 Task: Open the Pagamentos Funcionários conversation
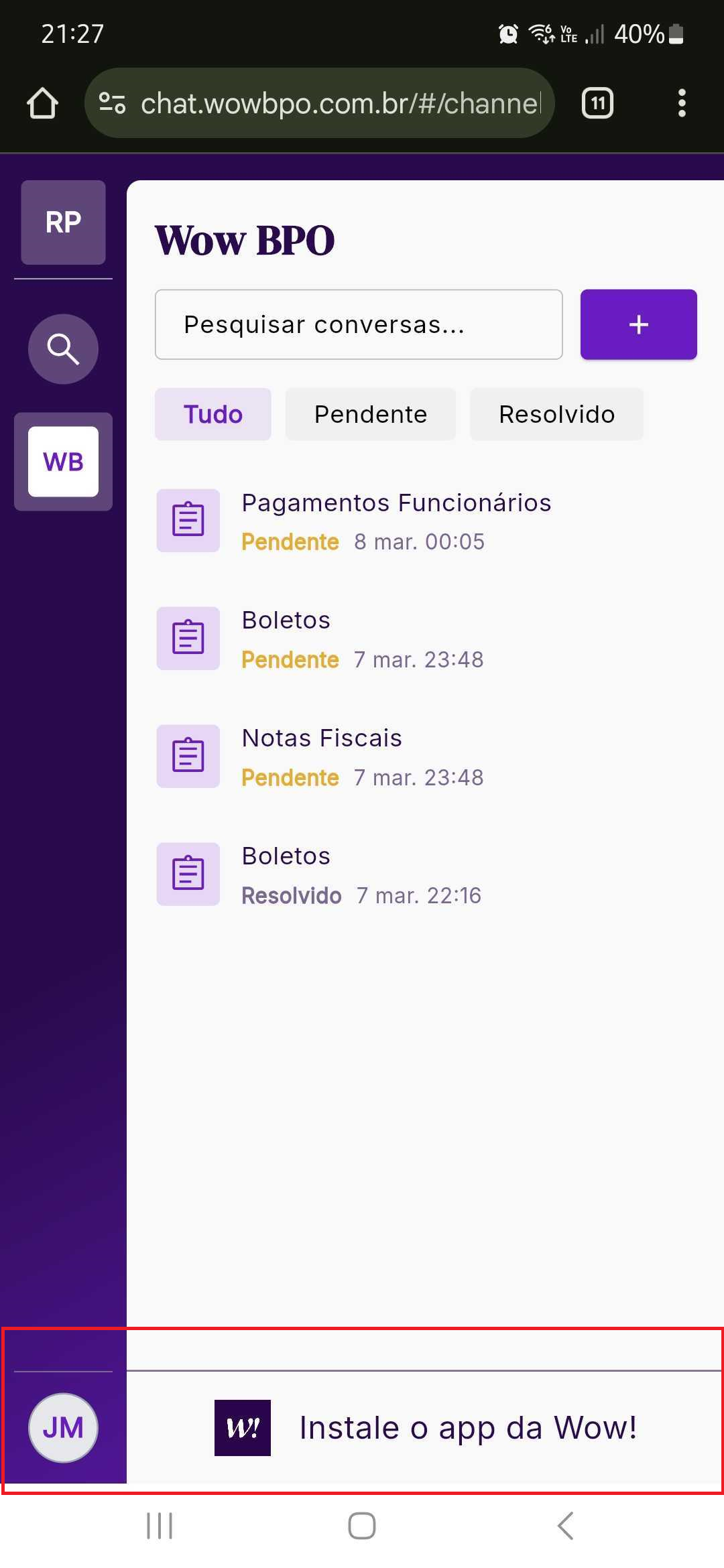click(396, 521)
